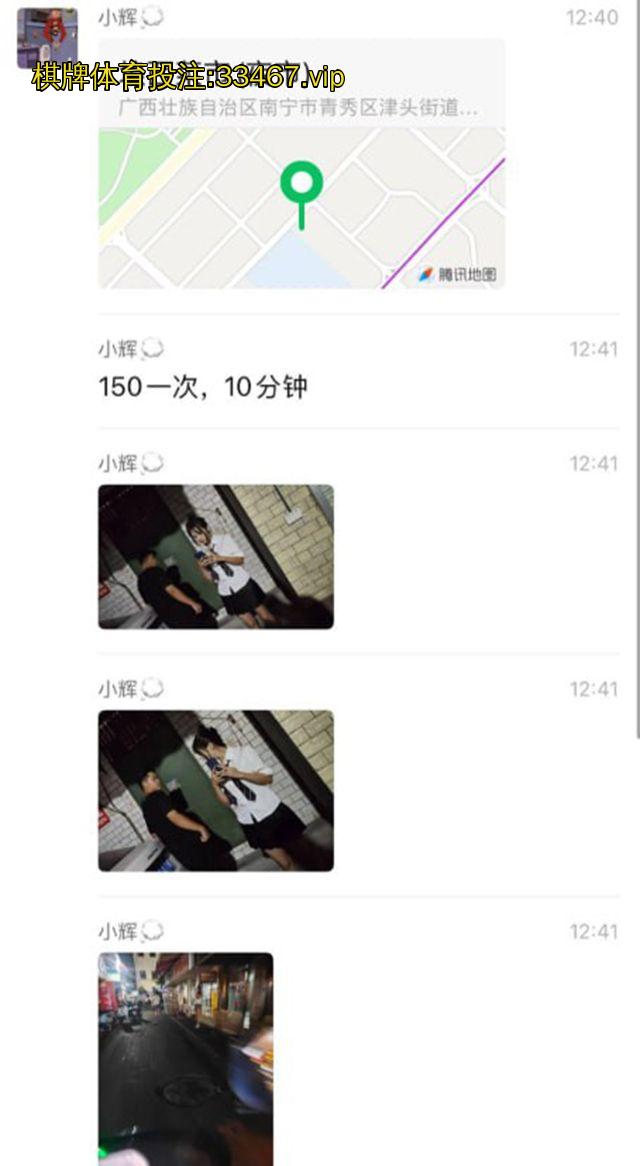Open the night street photo thumbnail
640x1166 pixels.
click(x=185, y=1057)
